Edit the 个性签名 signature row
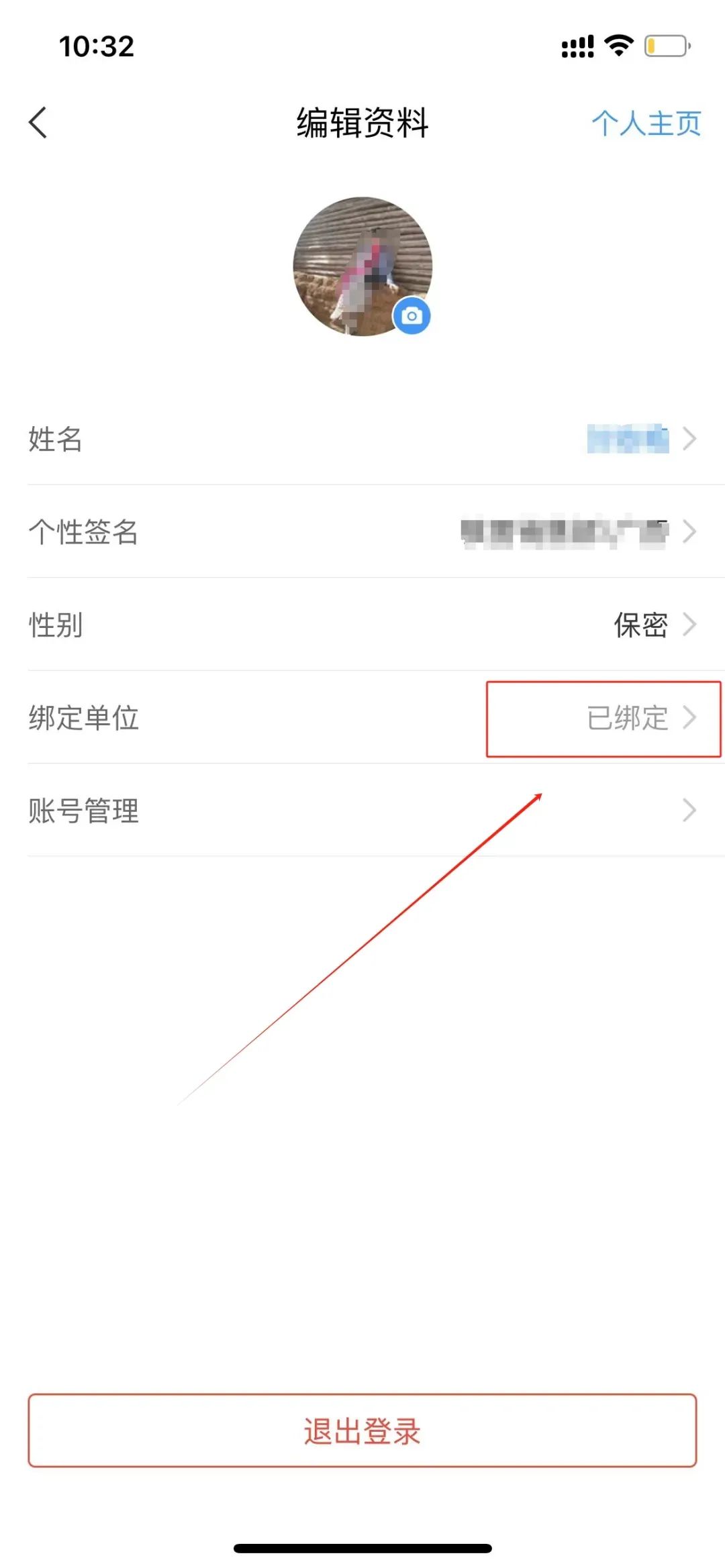725x1568 pixels. tap(362, 531)
